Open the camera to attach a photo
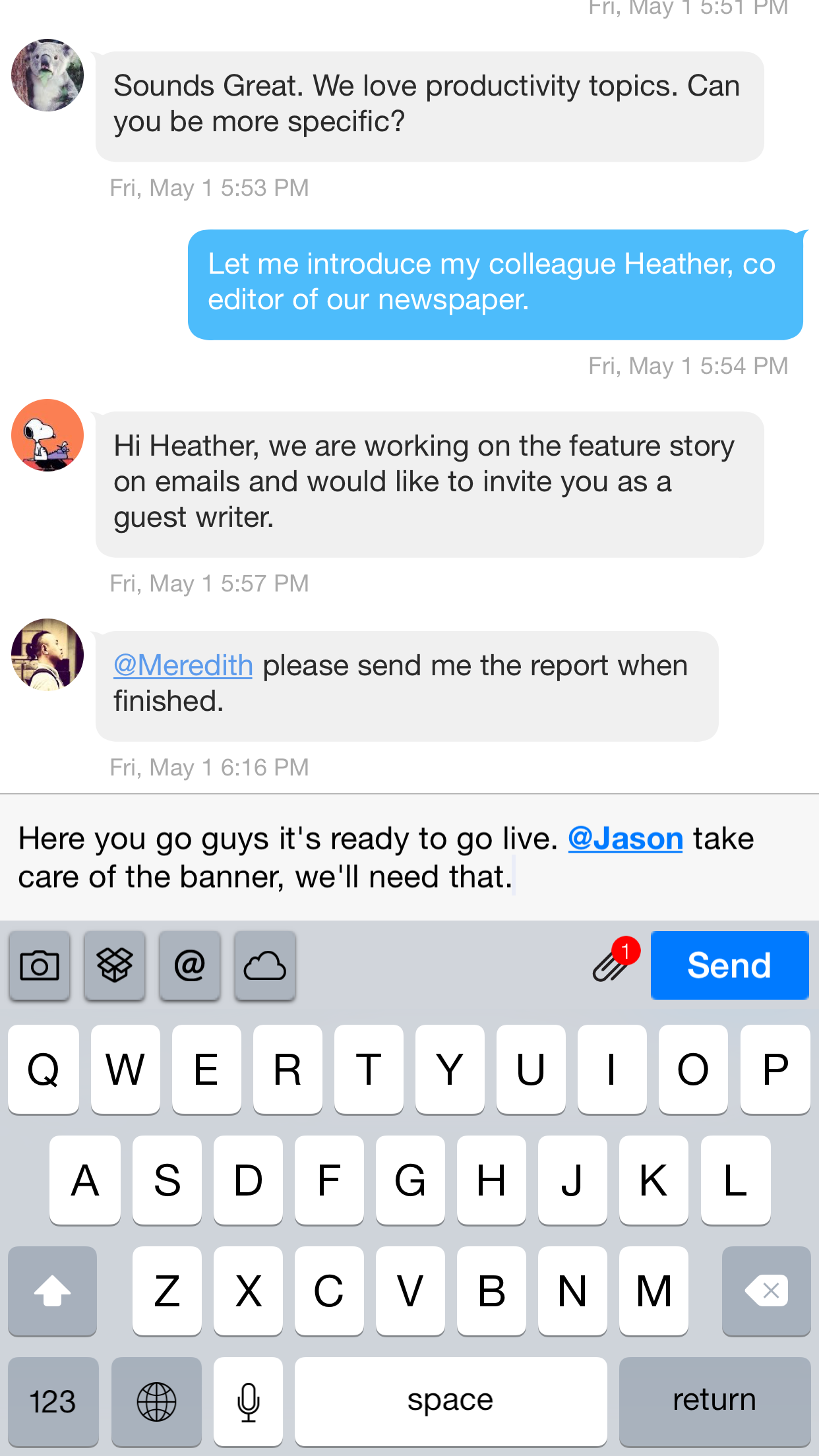The height and width of the screenshot is (1456, 819). 40,966
